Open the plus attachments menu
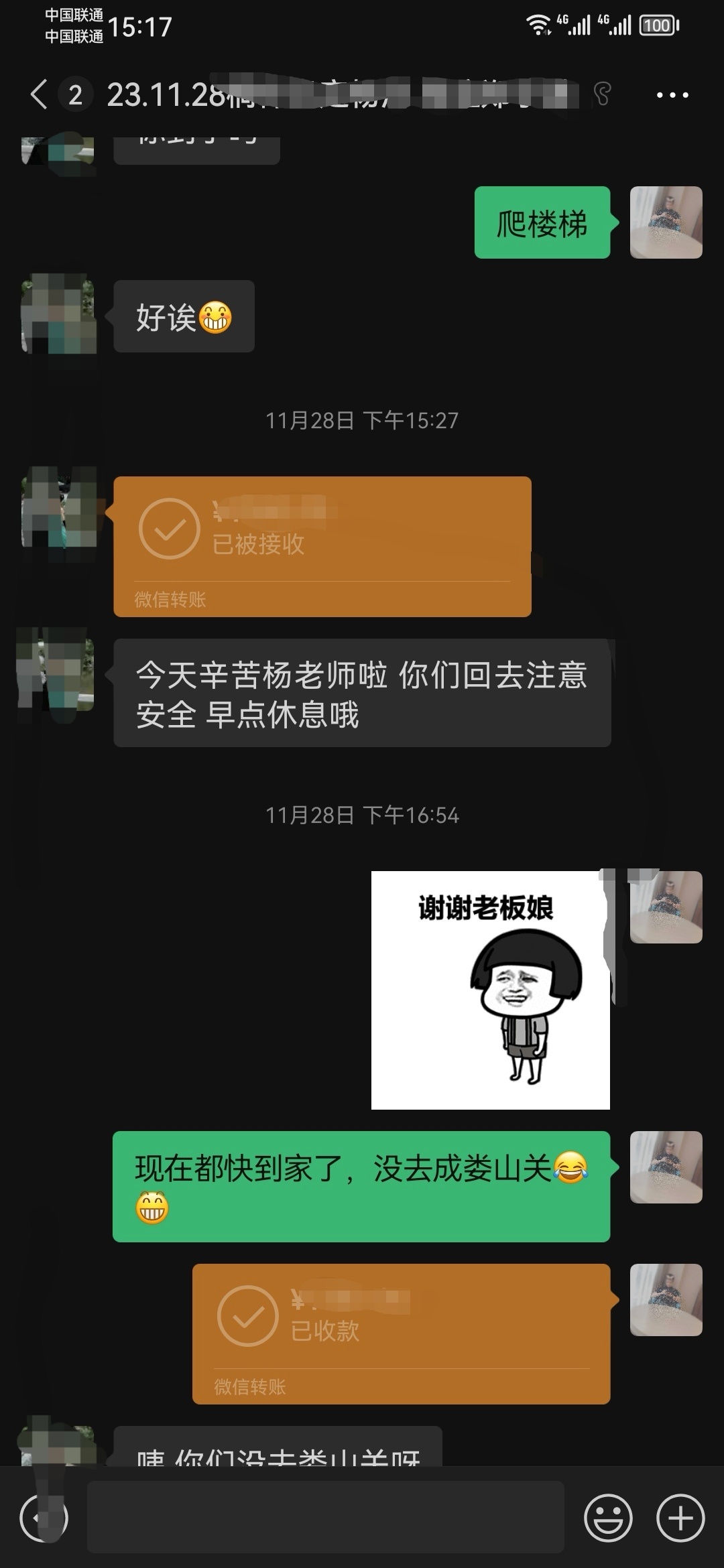This screenshot has height=1568, width=724. pos(680,1518)
